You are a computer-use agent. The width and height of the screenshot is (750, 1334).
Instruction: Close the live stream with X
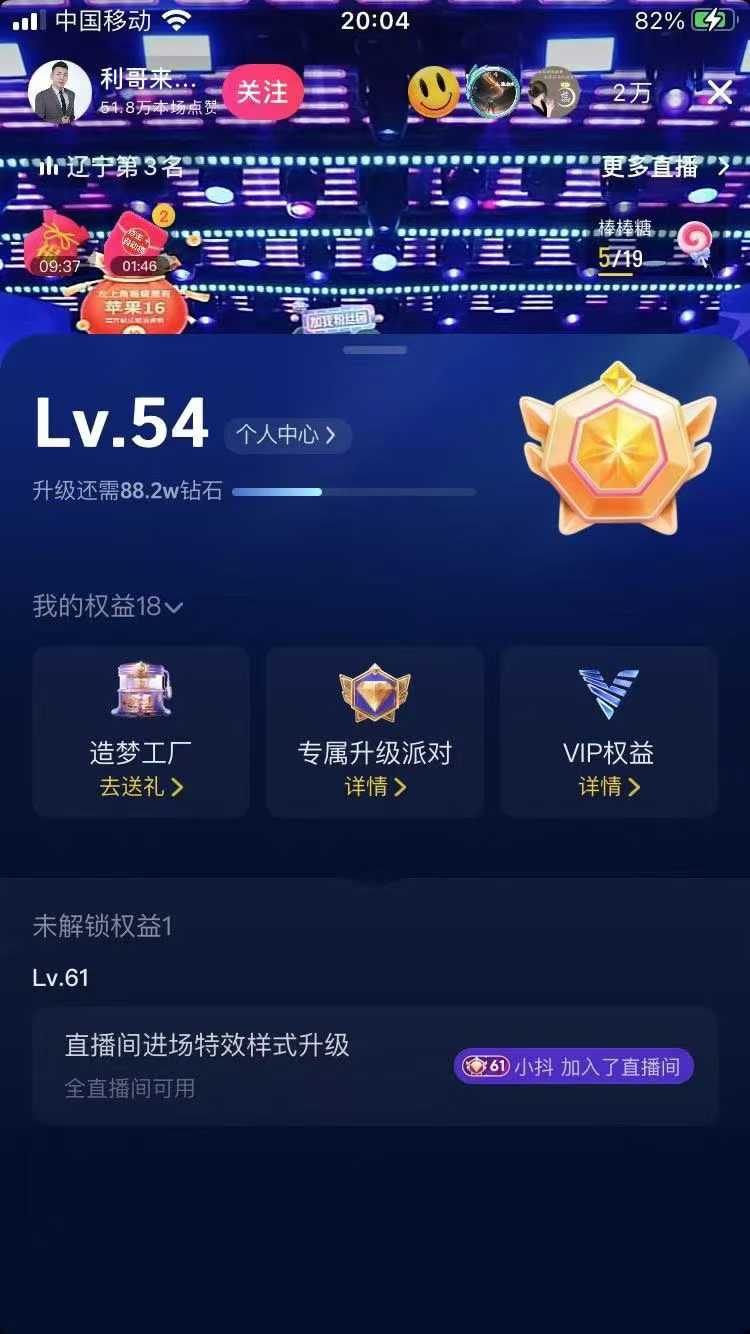(x=719, y=93)
